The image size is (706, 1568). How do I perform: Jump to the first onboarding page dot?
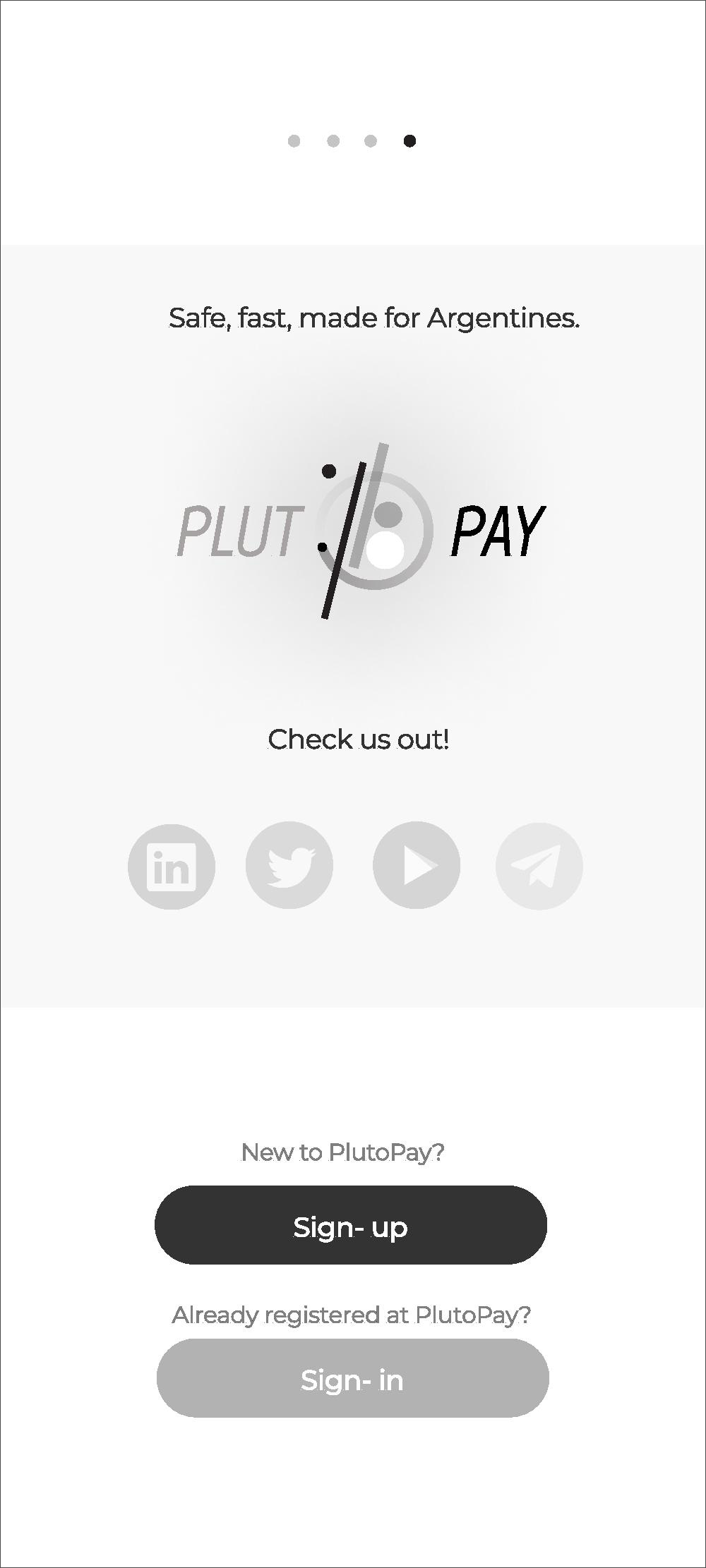pos(294,141)
